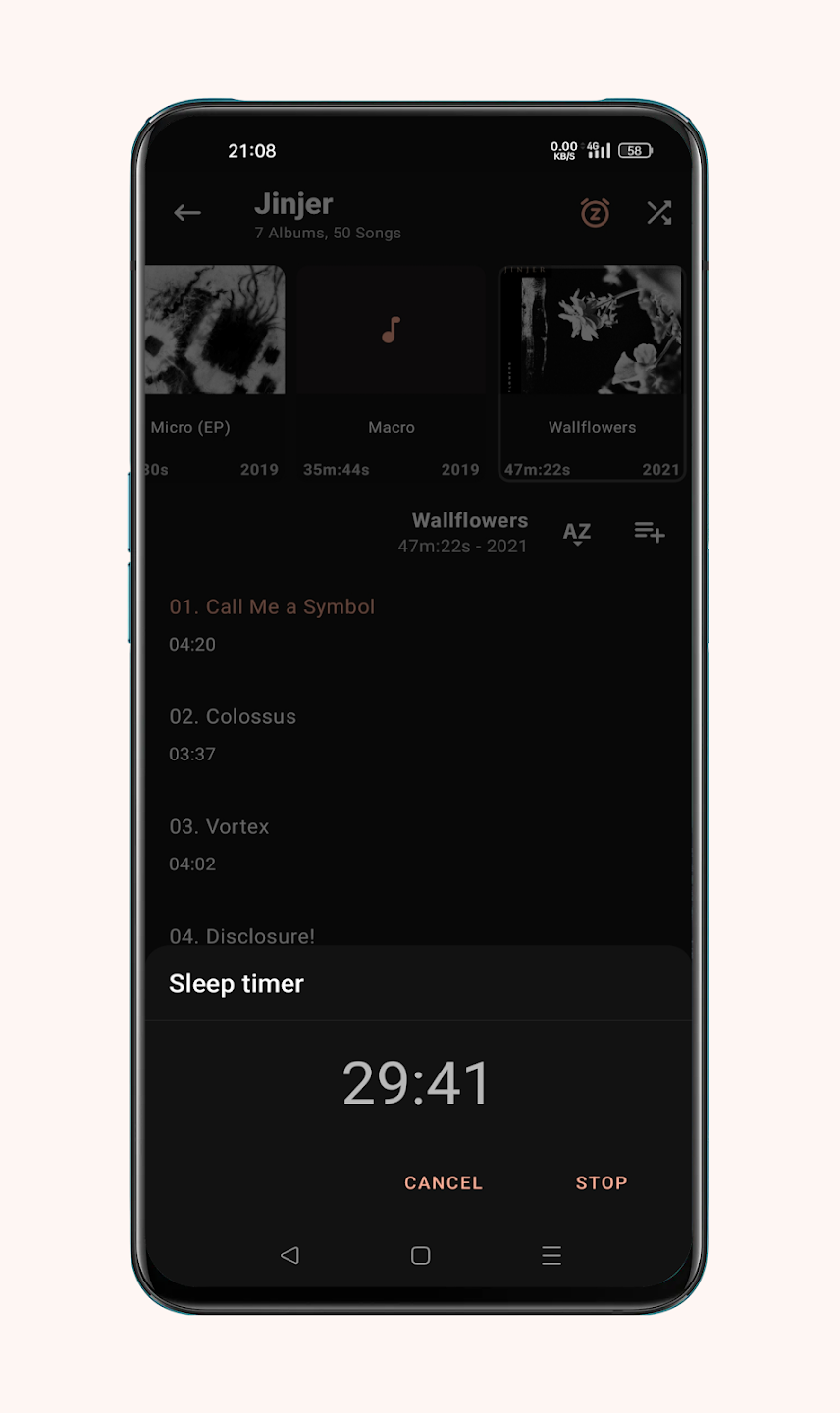The width and height of the screenshot is (840, 1413).
Task: Stop the running sleep timer
Action: (601, 1182)
